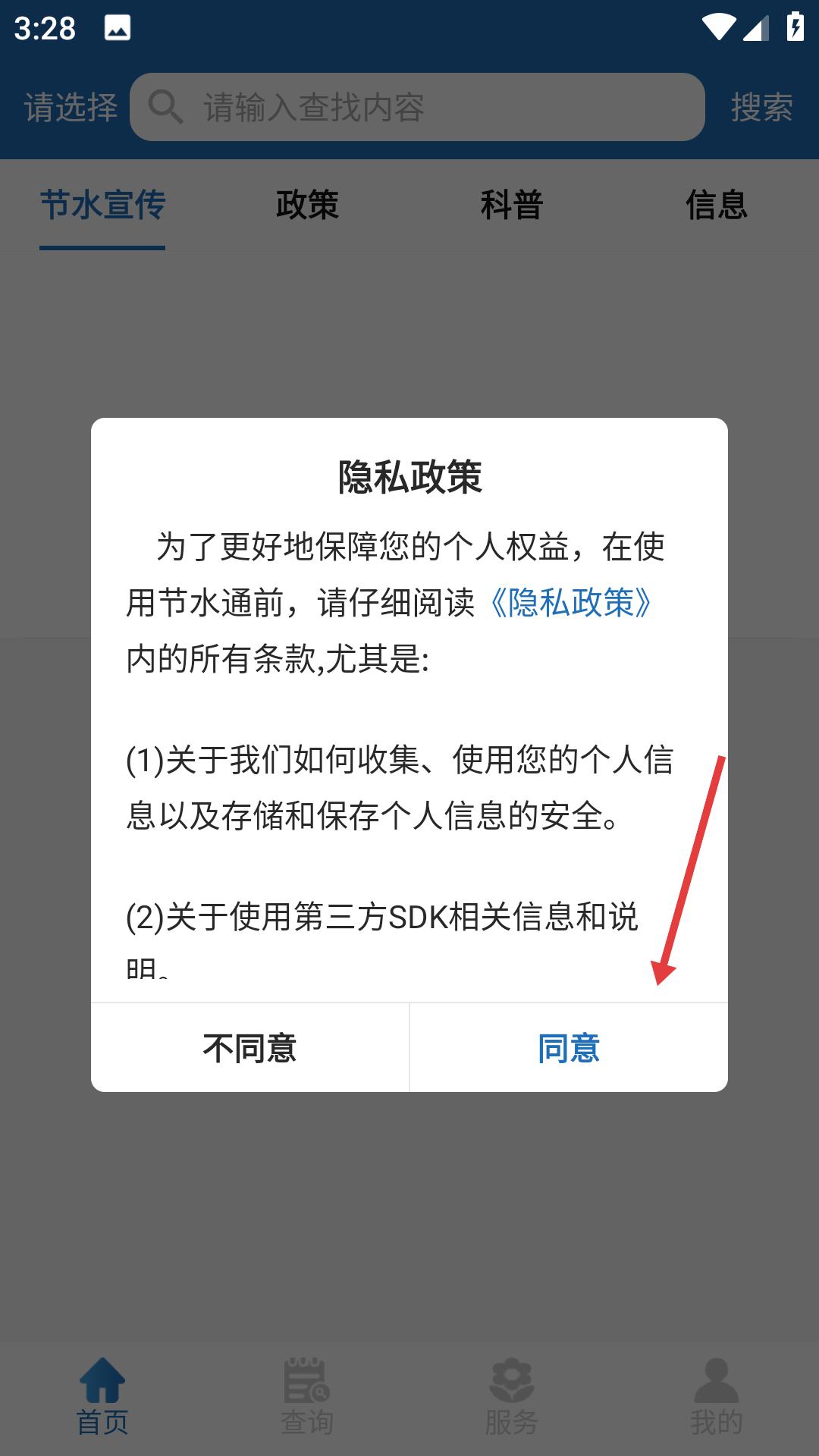Go to the 首页 bottom tab
819x1456 pixels.
(102, 1398)
